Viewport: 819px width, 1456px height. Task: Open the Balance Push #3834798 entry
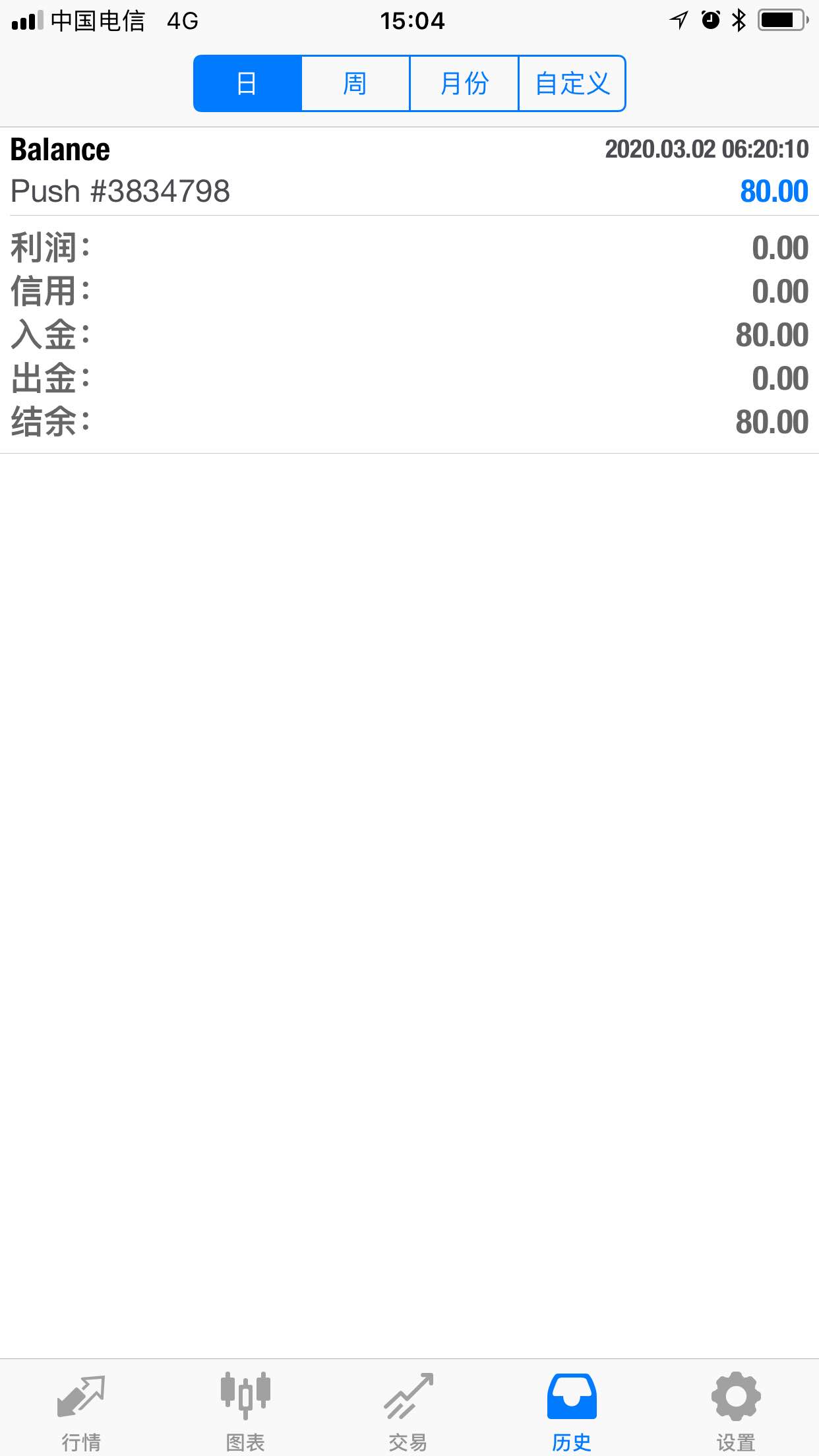(409, 171)
